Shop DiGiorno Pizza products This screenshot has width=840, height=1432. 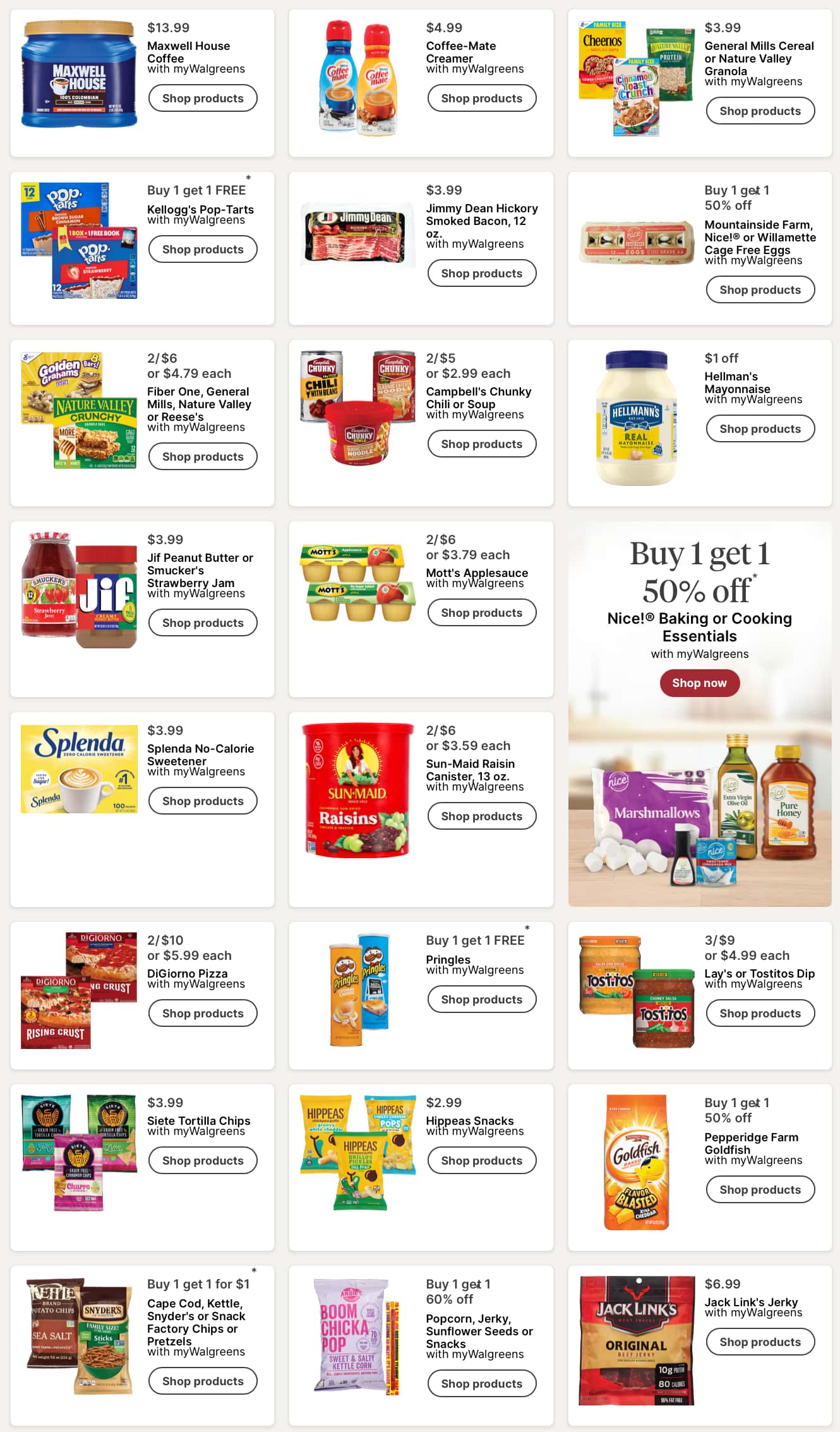[203, 1014]
